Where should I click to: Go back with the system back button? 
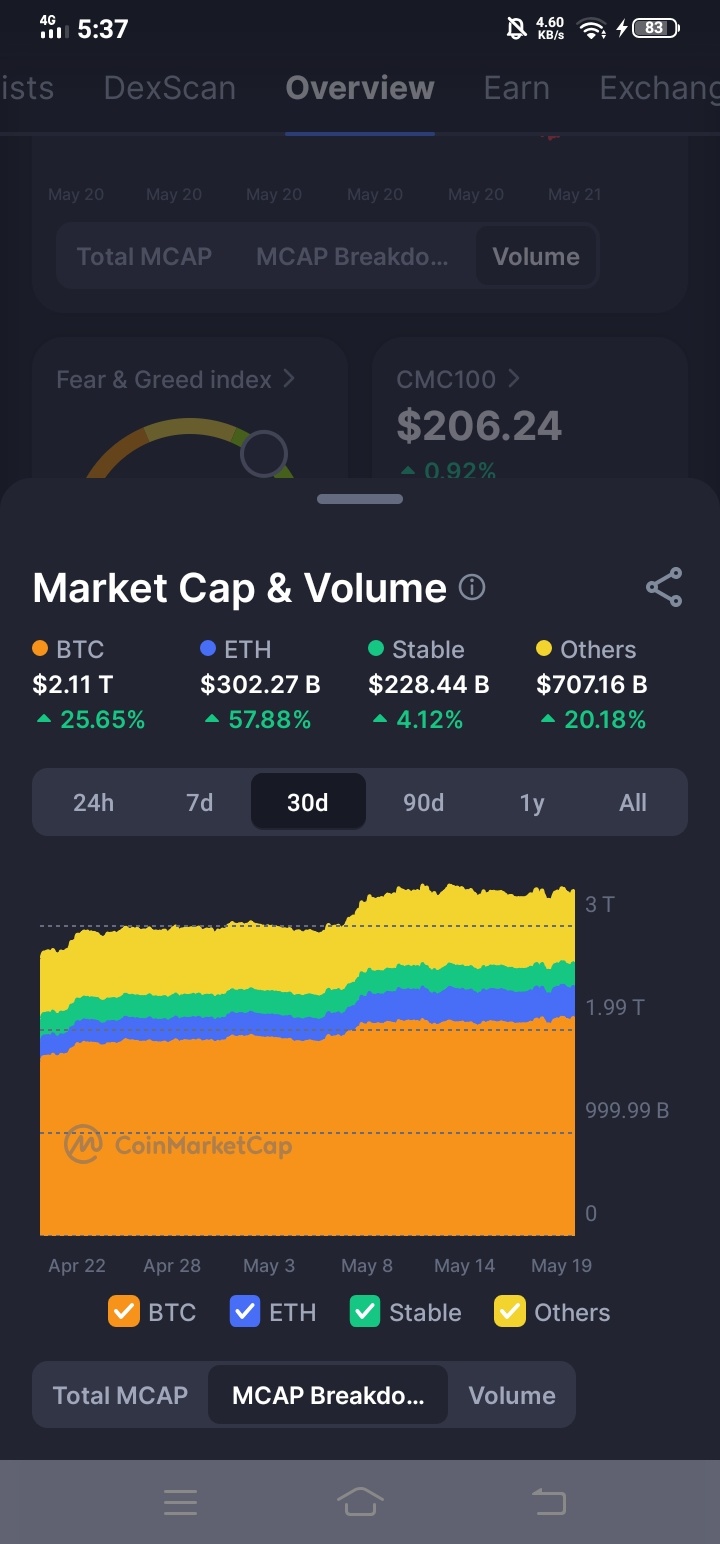pyautogui.click(x=548, y=1501)
